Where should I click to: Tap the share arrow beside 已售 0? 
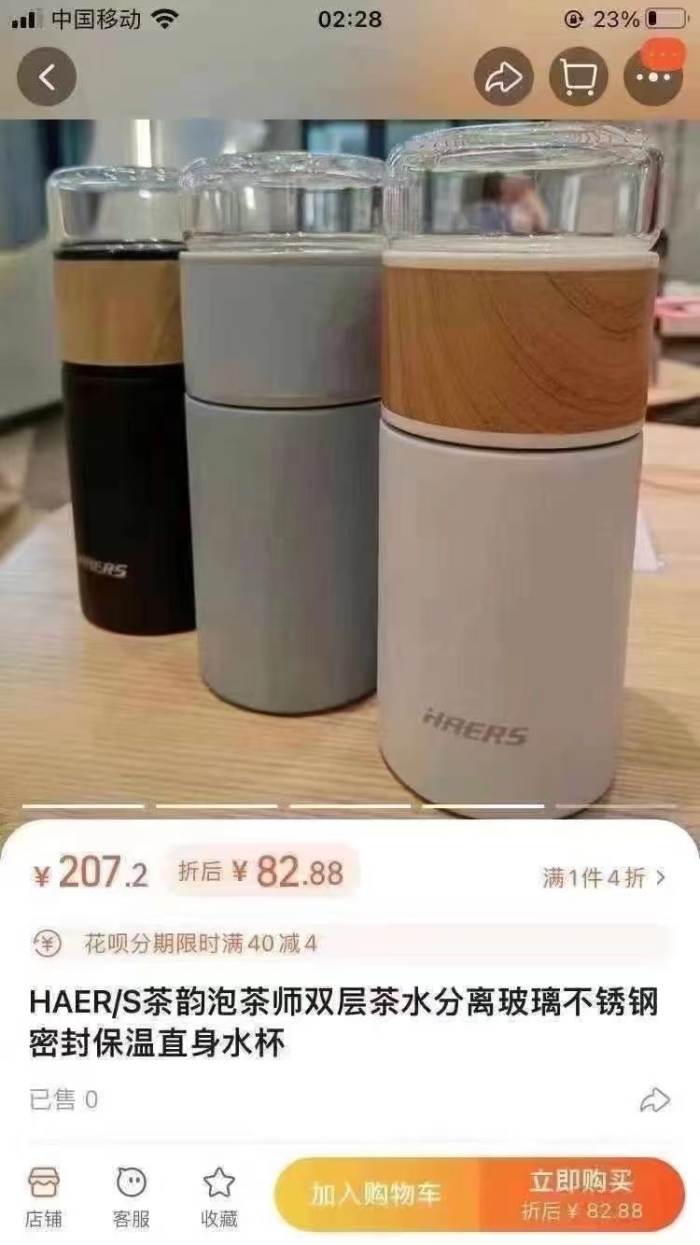coord(654,1100)
